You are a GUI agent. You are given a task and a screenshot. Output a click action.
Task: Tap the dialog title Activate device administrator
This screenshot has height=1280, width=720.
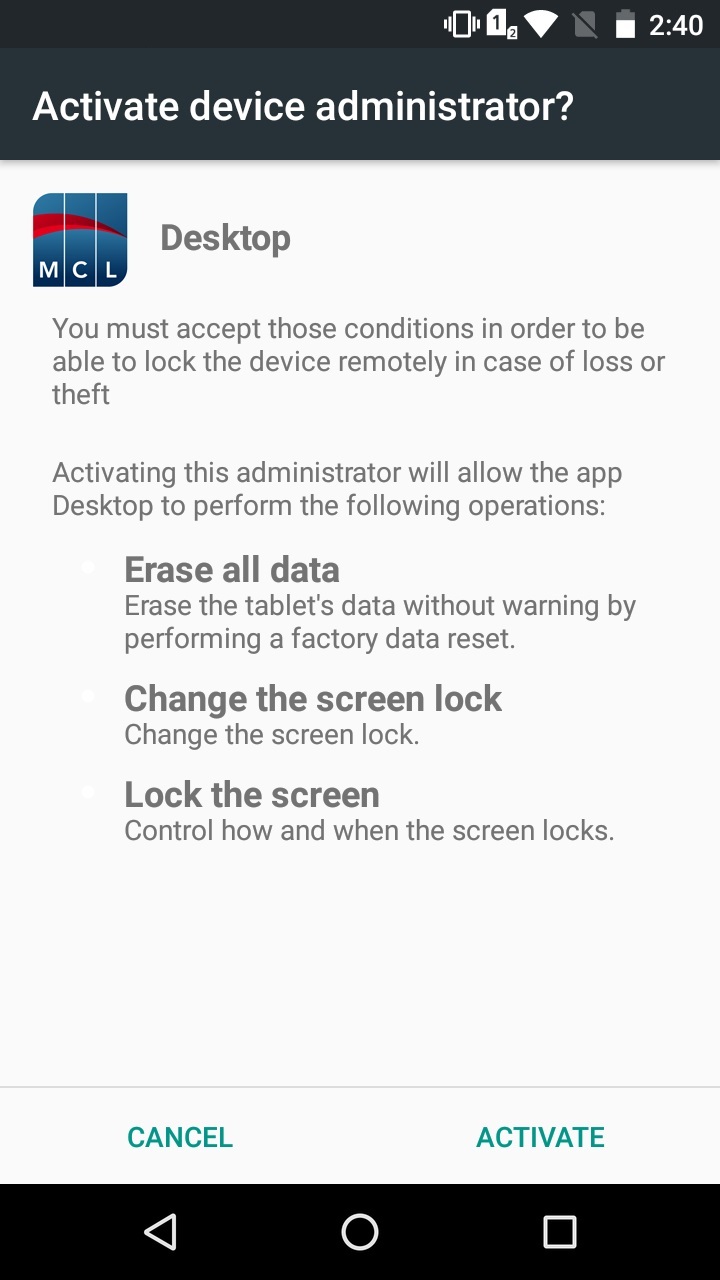[304, 105]
